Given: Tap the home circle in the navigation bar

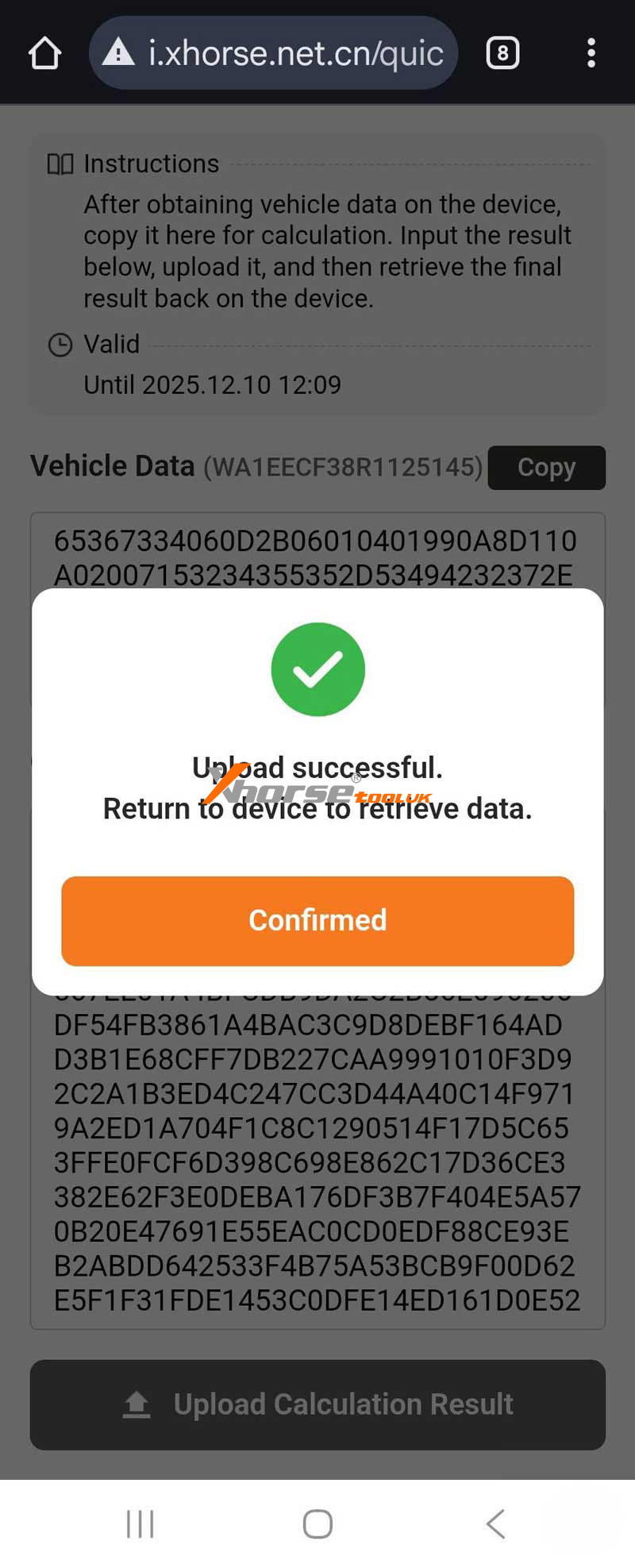Looking at the screenshot, I should [x=317, y=1523].
